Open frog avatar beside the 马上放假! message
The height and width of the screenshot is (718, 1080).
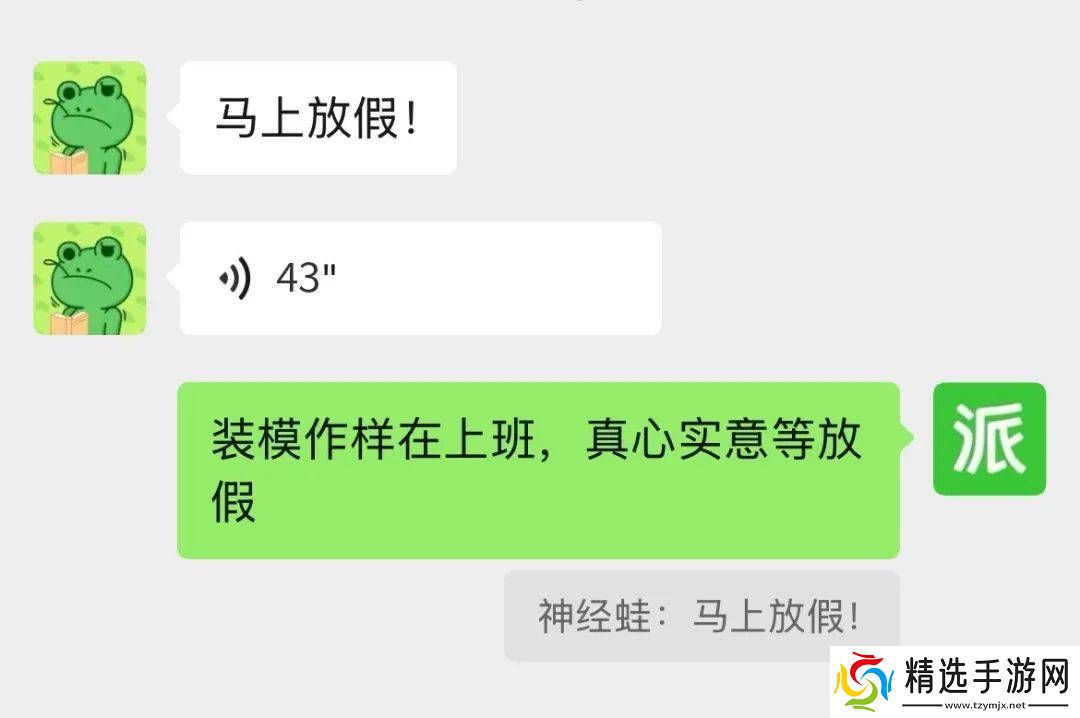point(90,118)
